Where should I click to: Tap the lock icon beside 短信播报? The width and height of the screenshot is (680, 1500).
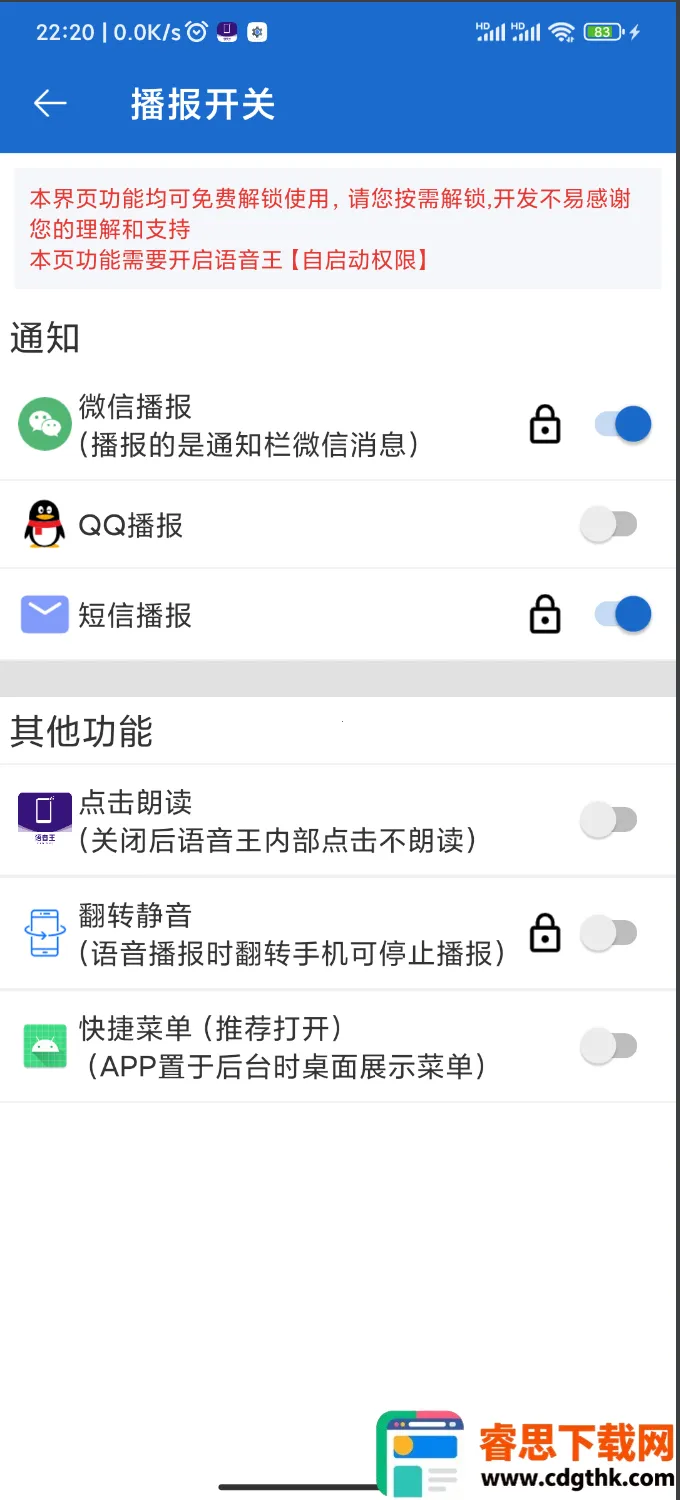click(545, 614)
